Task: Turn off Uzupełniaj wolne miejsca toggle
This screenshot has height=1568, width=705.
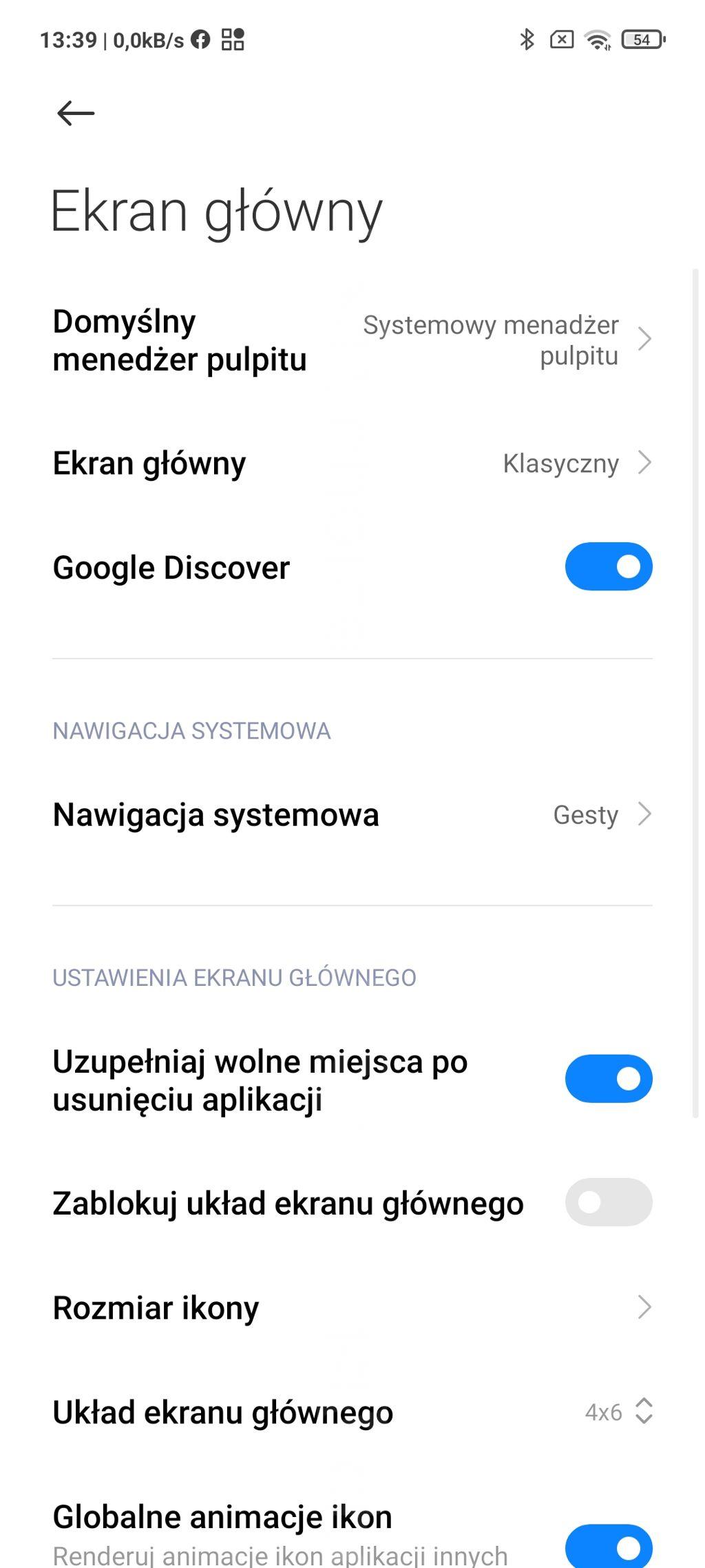Action: tap(608, 1078)
